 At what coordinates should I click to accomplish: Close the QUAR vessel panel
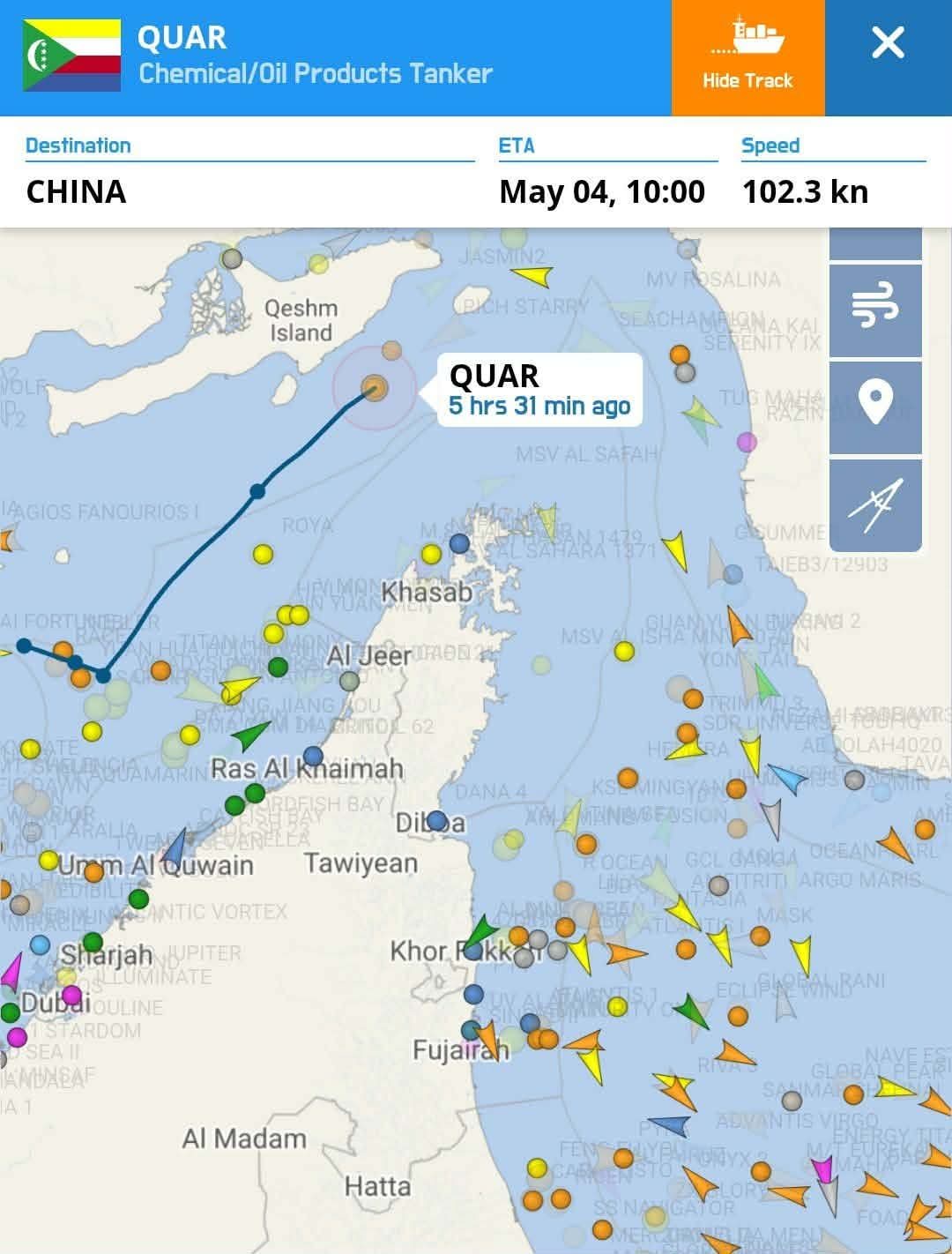click(888, 42)
